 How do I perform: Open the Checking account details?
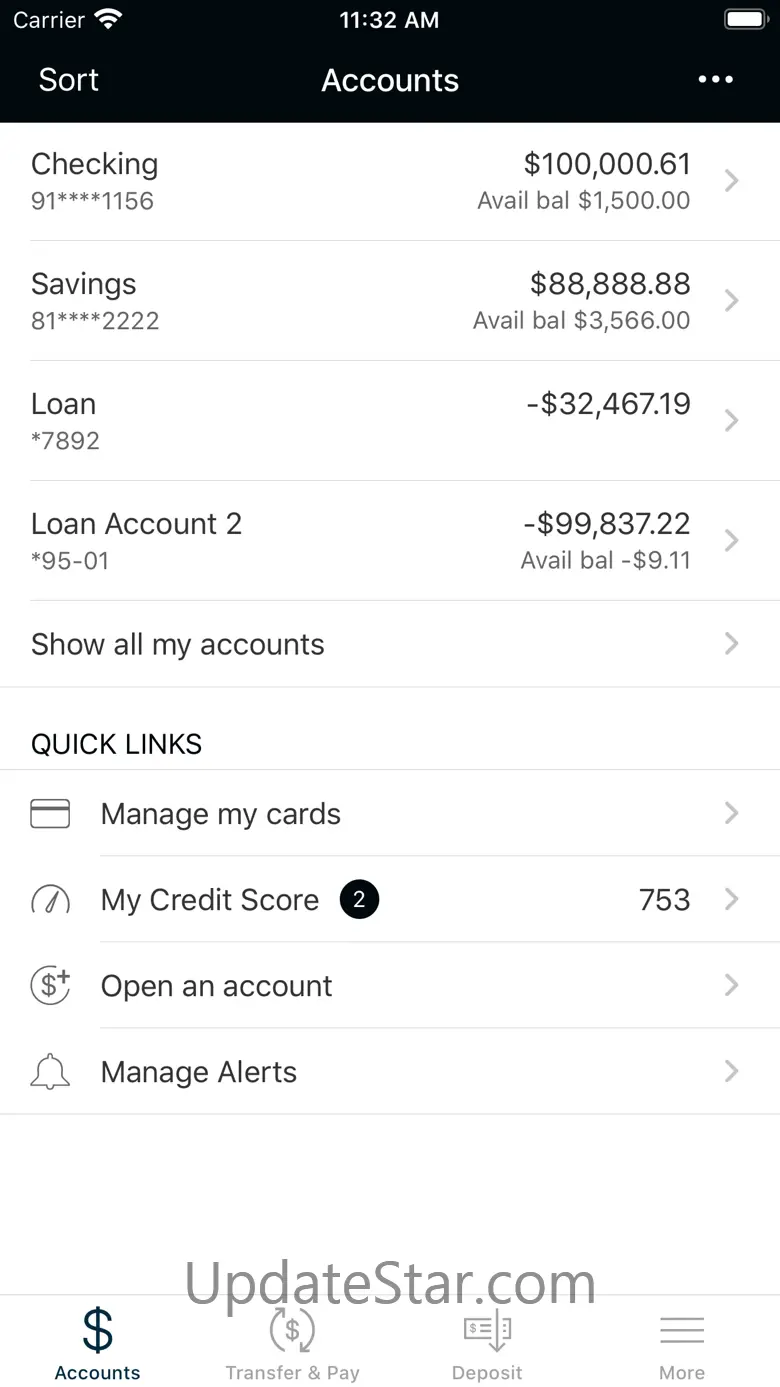(390, 181)
